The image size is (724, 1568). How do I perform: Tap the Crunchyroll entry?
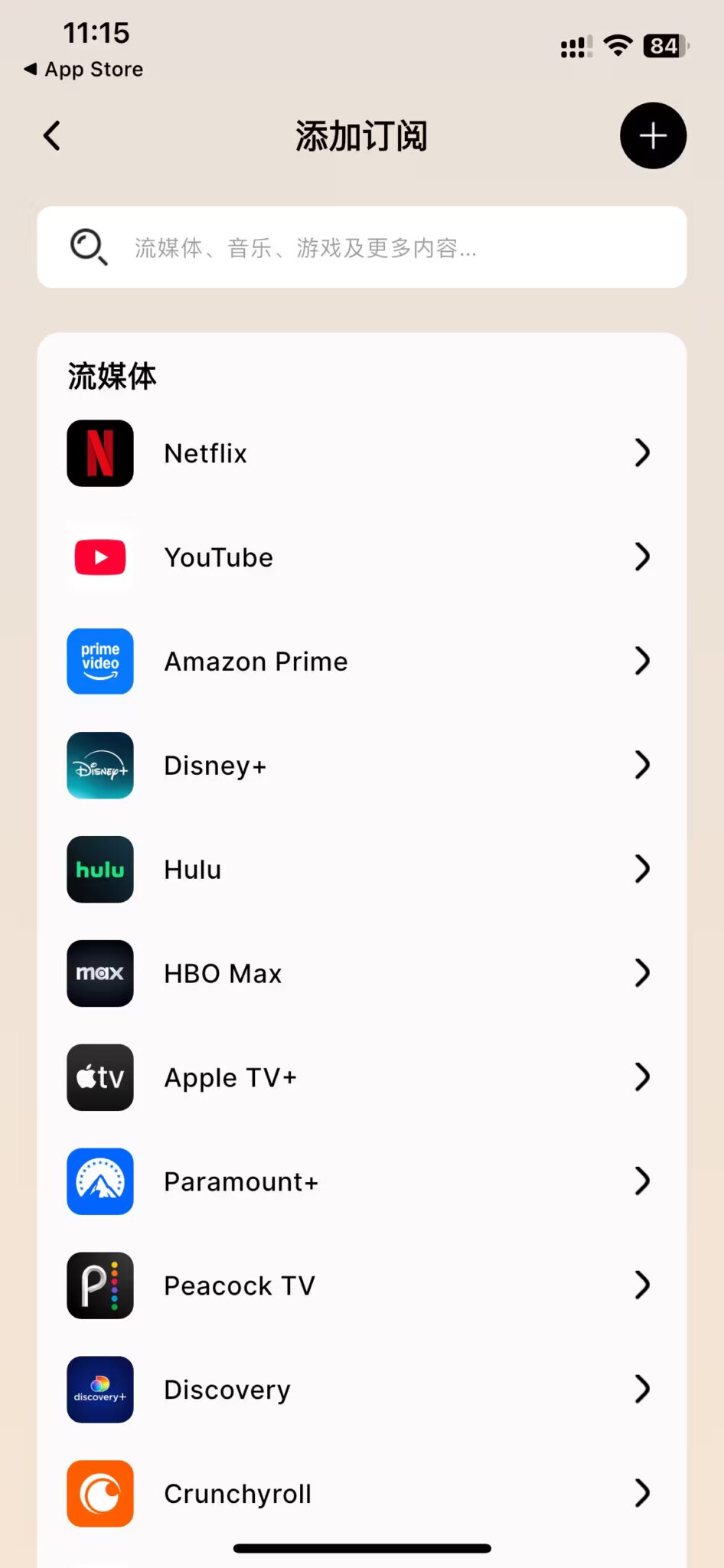(361, 1494)
